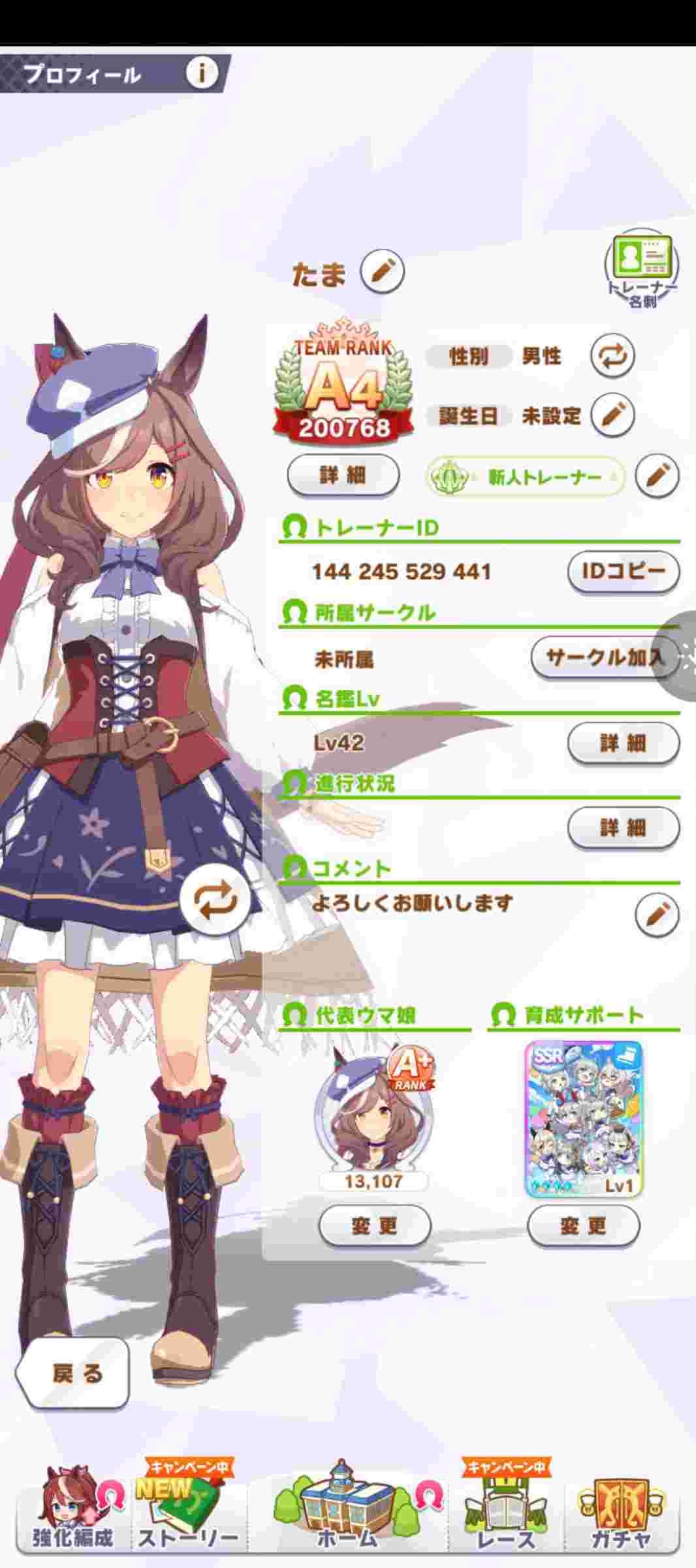This screenshot has height=1568, width=696.
Task: Copy the trainer ID with IDコピー
Action: click(x=624, y=572)
